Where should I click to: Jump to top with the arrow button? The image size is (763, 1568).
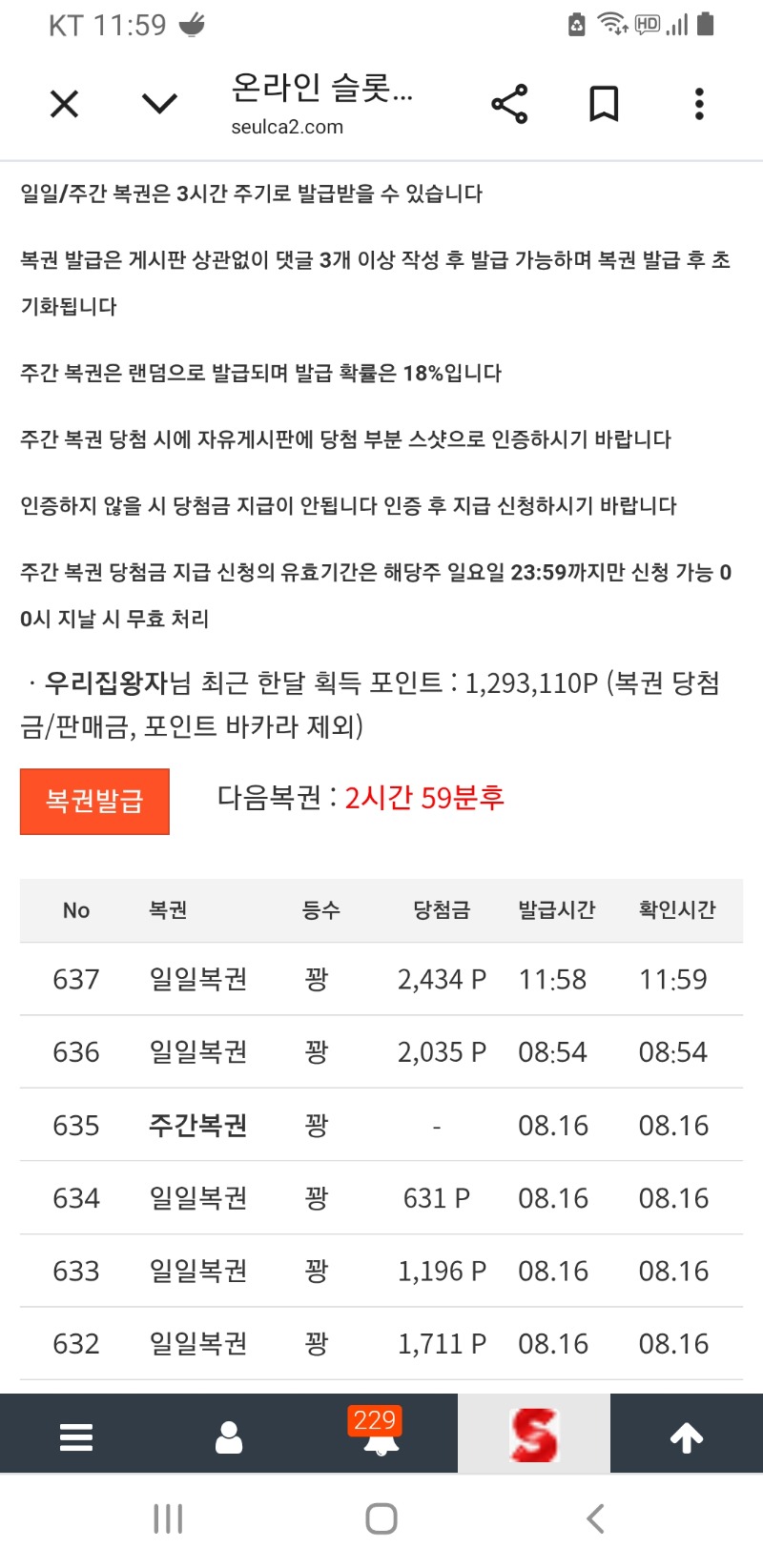[x=687, y=1437]
